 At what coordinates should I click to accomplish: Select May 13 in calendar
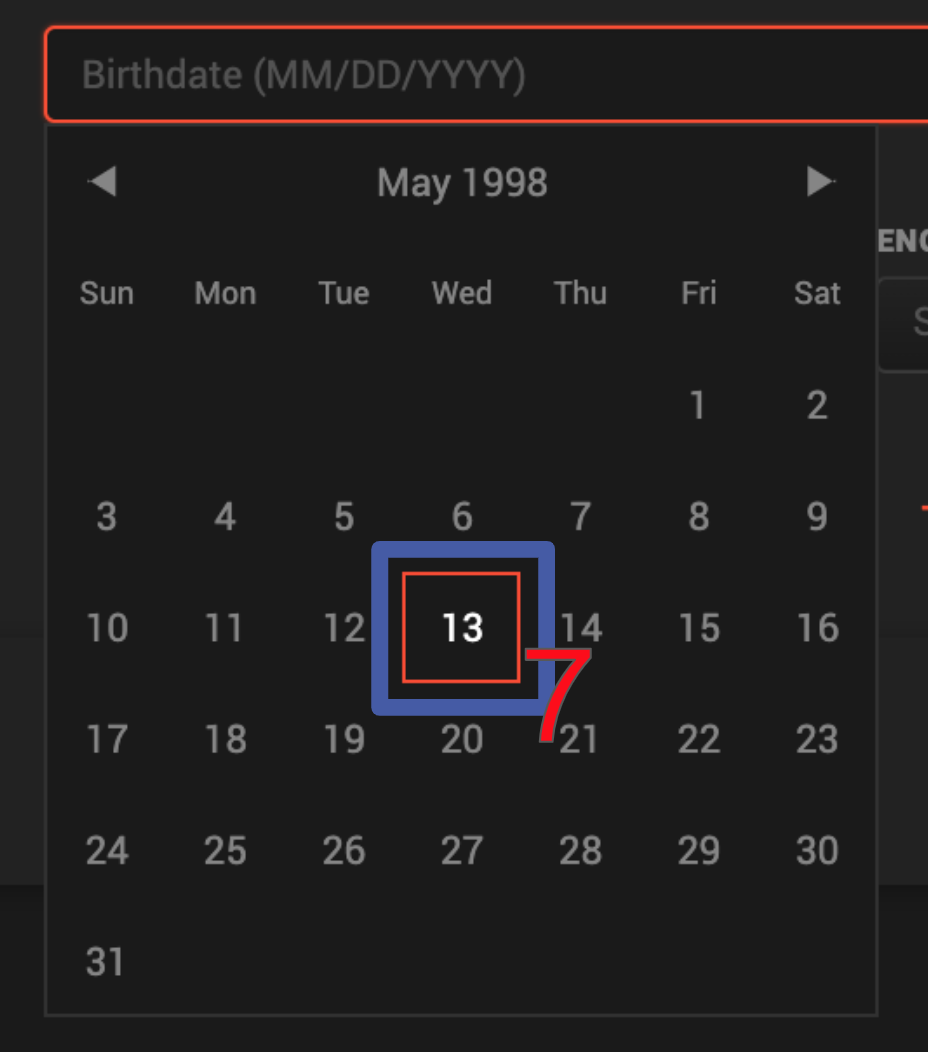pyautogui.click(x=461, y=628)
